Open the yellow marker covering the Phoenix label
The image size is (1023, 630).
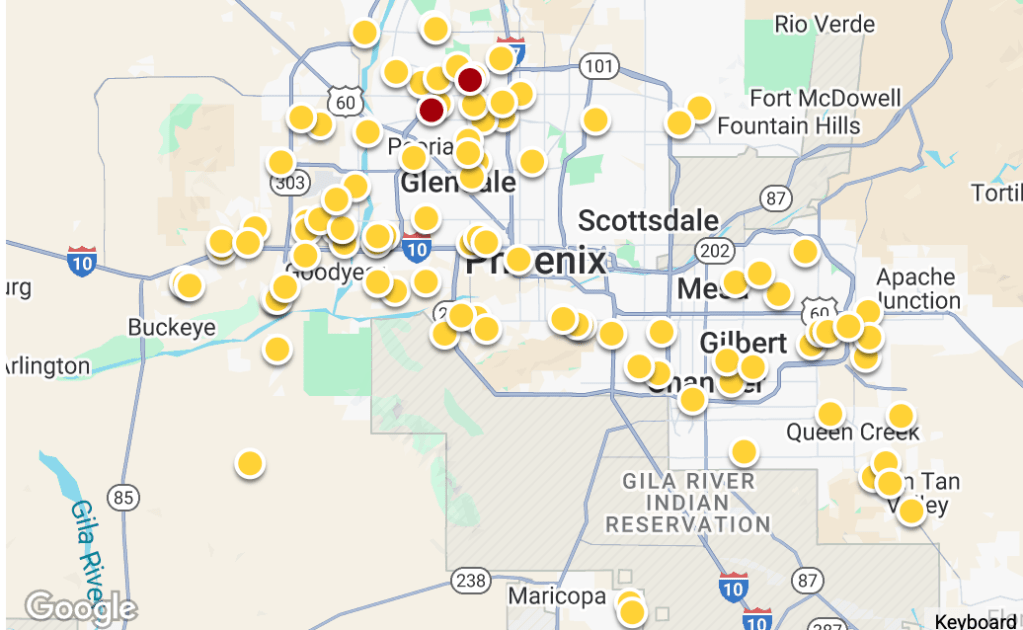tap(518, 260)
